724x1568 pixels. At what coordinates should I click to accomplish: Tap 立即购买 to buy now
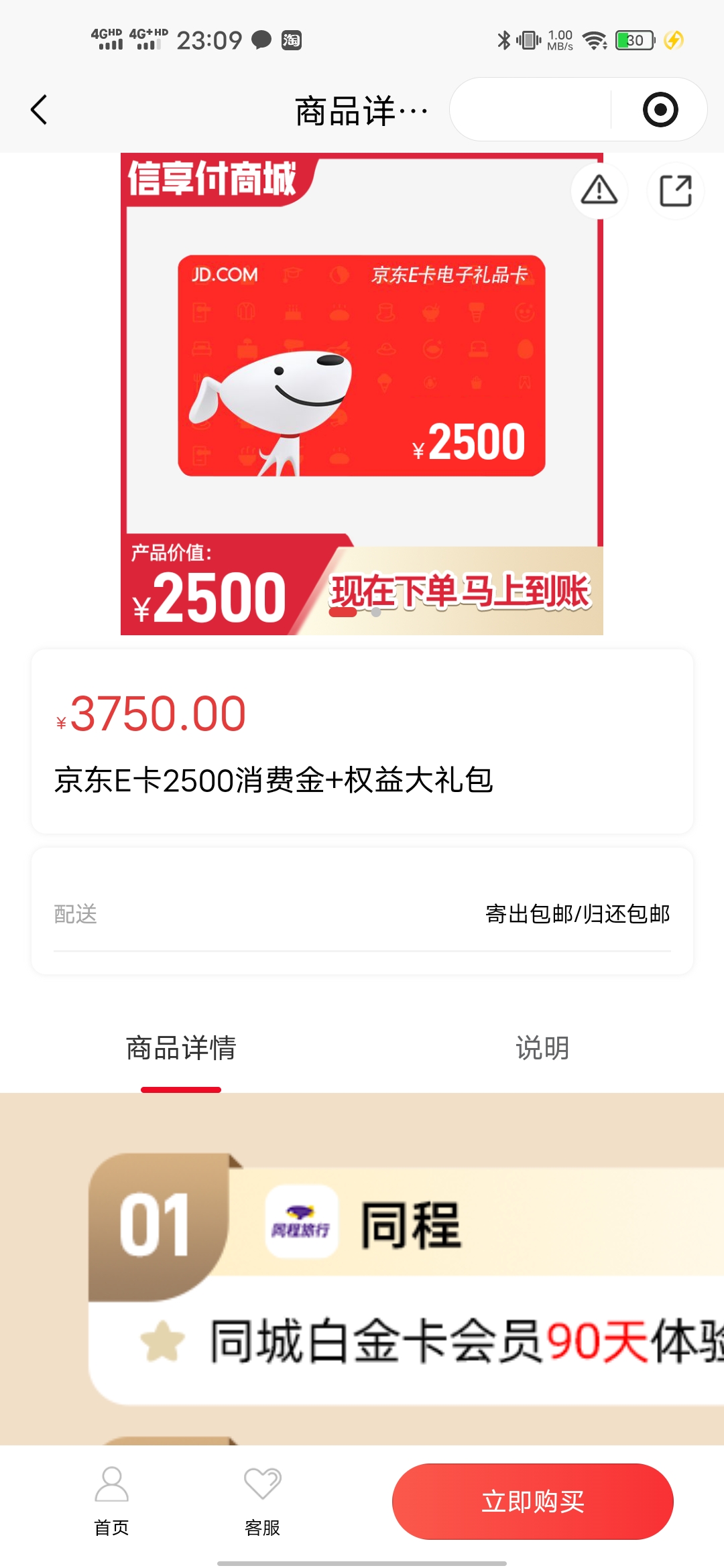point(532,1502)
